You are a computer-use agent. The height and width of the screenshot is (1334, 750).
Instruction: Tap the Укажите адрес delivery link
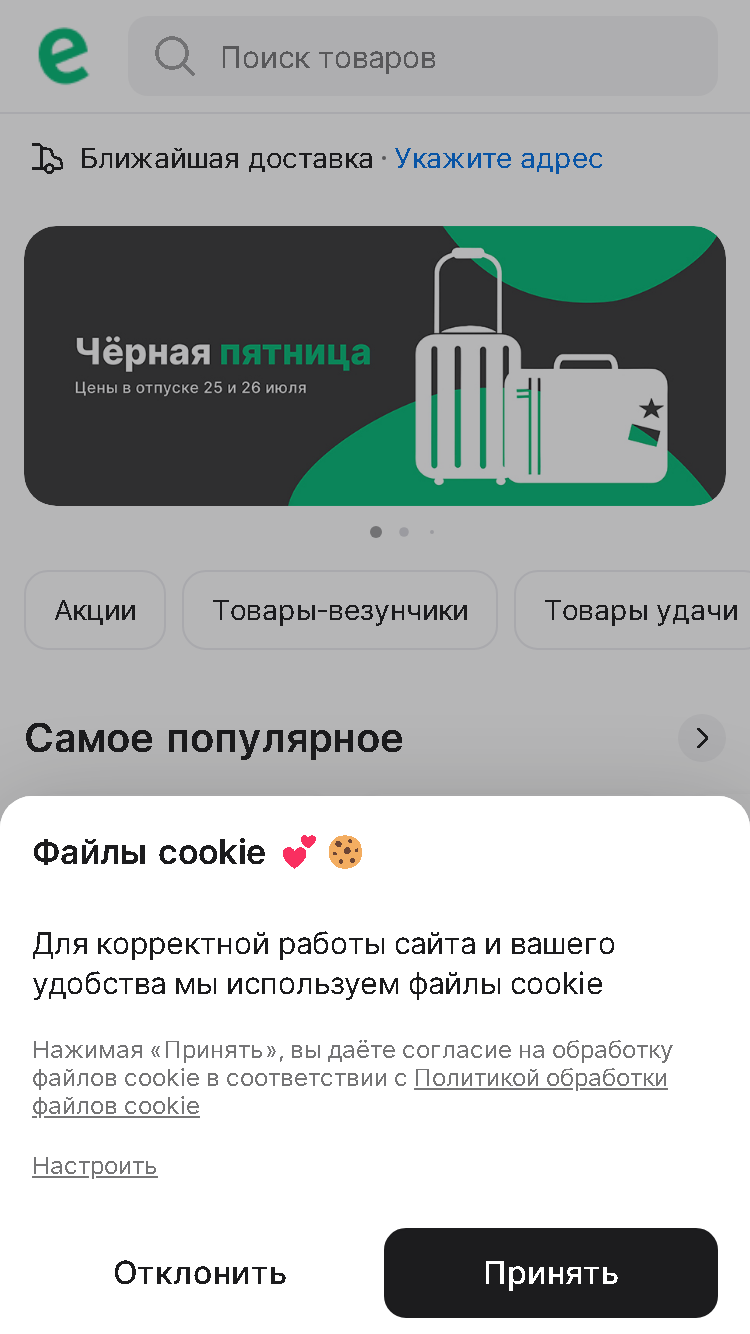click(499, 158)
